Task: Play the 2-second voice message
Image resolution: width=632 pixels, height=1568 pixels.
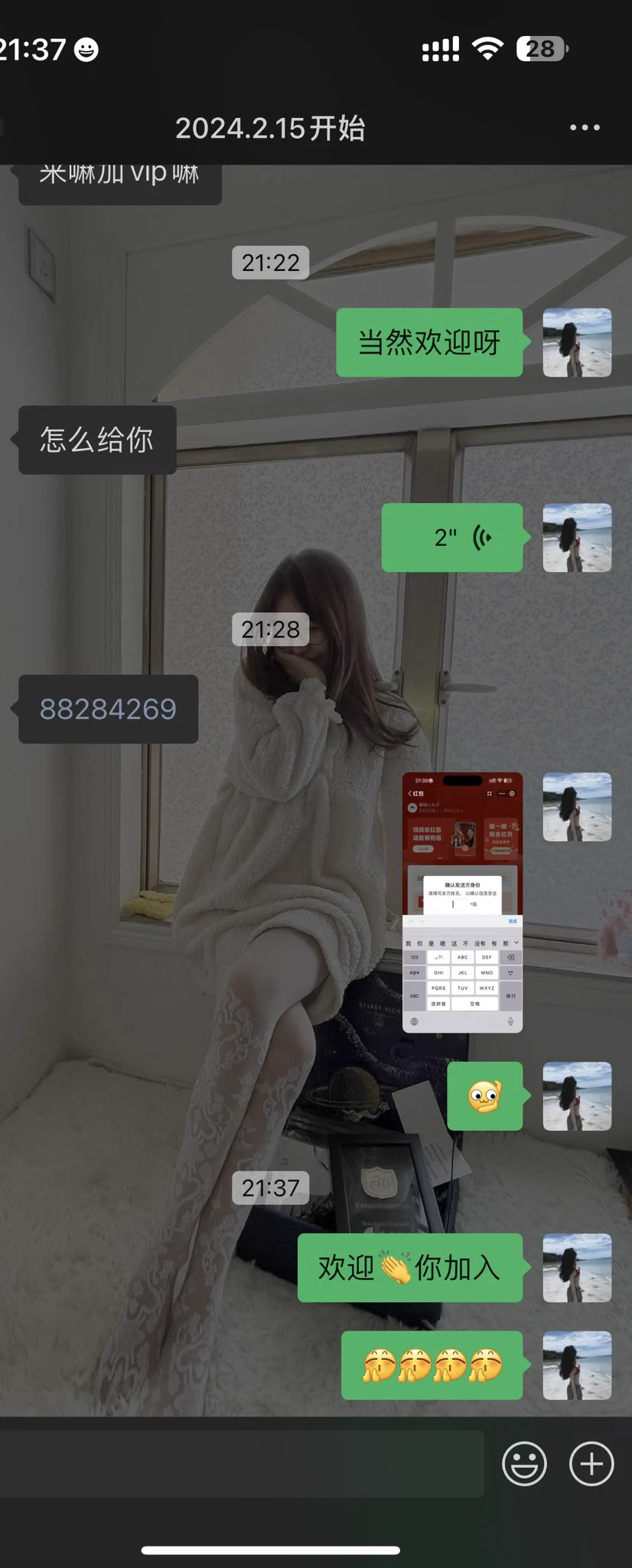Action: [452, 537]
